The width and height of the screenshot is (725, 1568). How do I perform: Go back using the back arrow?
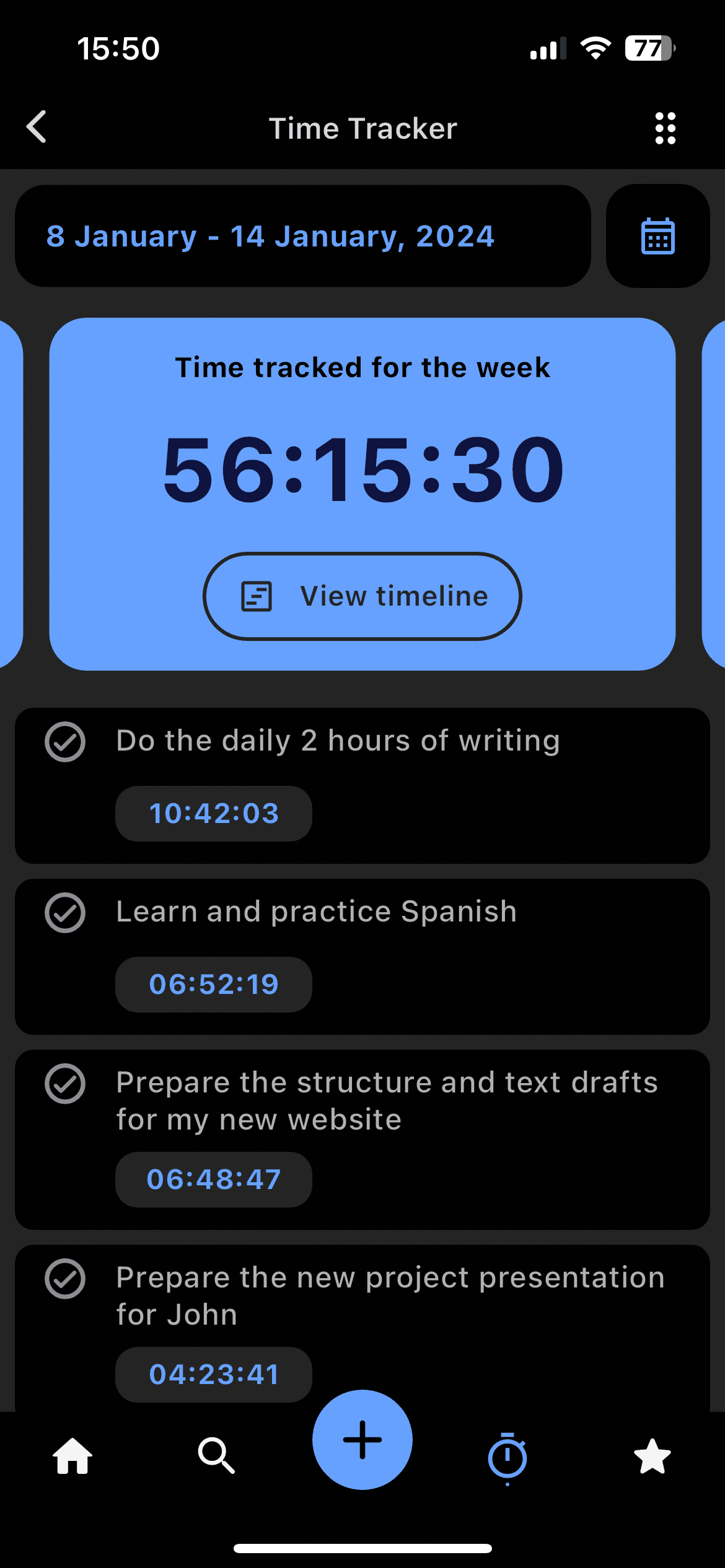tap(37, 128)
